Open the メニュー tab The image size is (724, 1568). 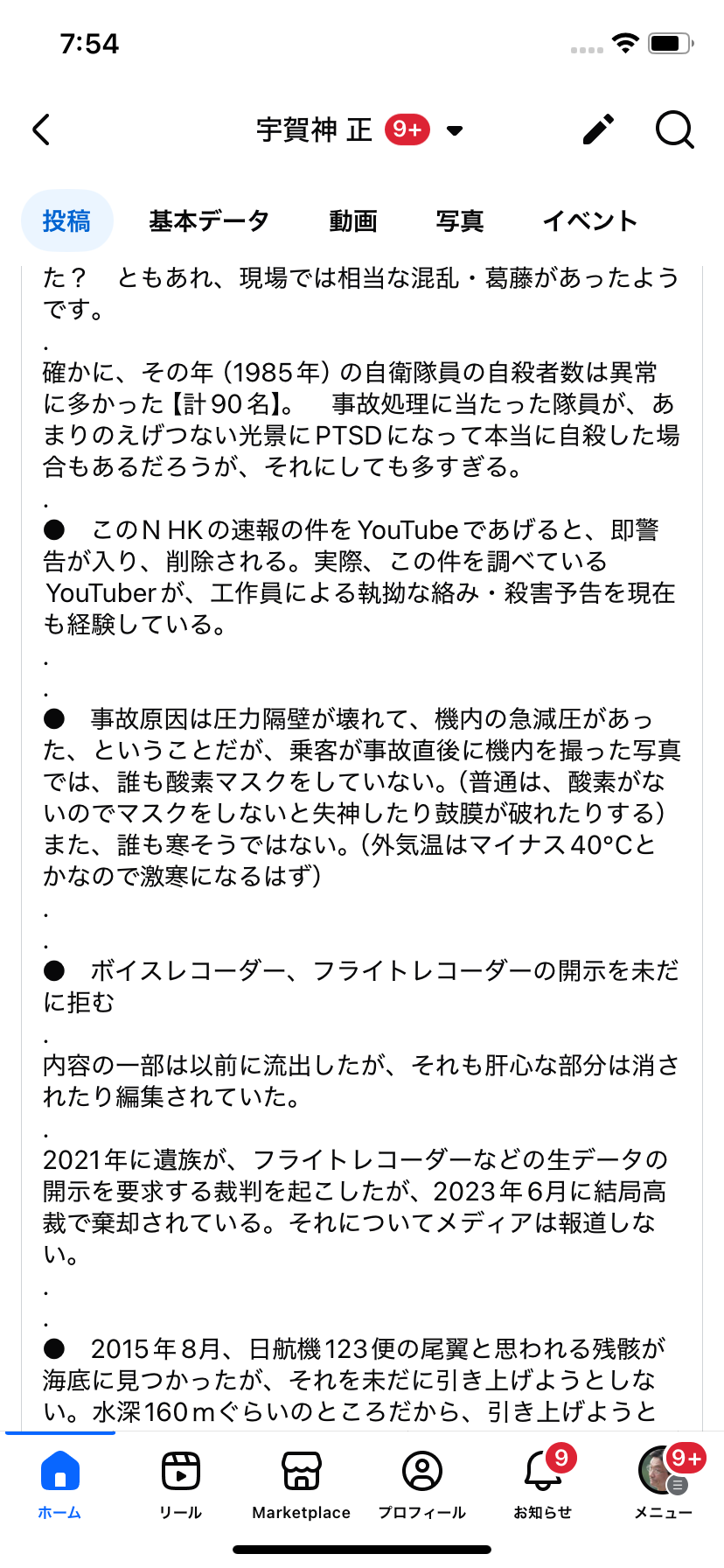(663, 1484)
